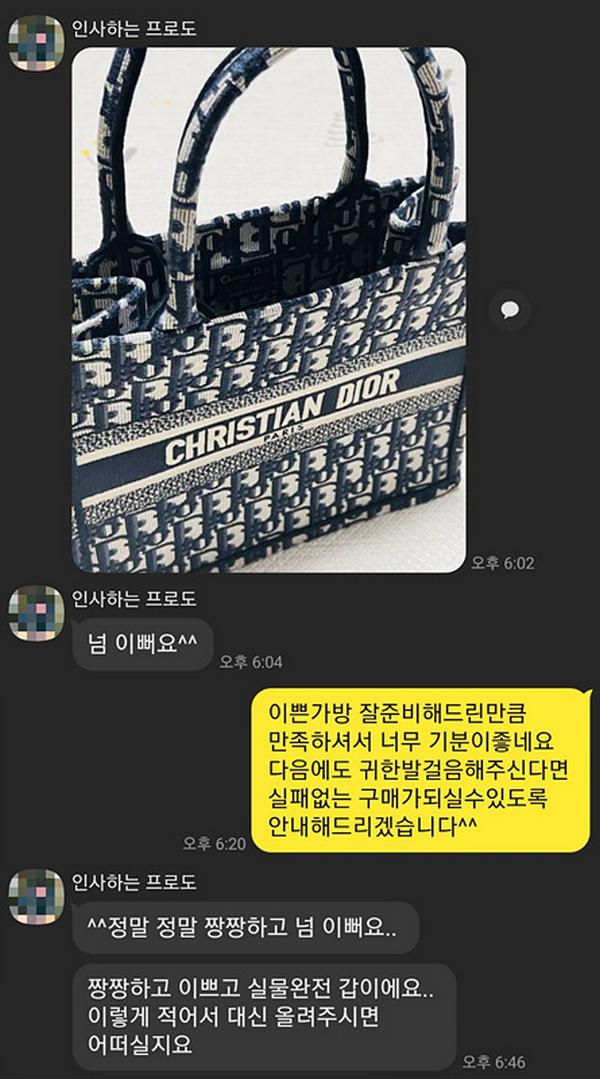The width and height of the screenshot is (600, 1079).
Task: Open profile picture next to '넘 이뻐요^^' message
Action: click(36, 614)
